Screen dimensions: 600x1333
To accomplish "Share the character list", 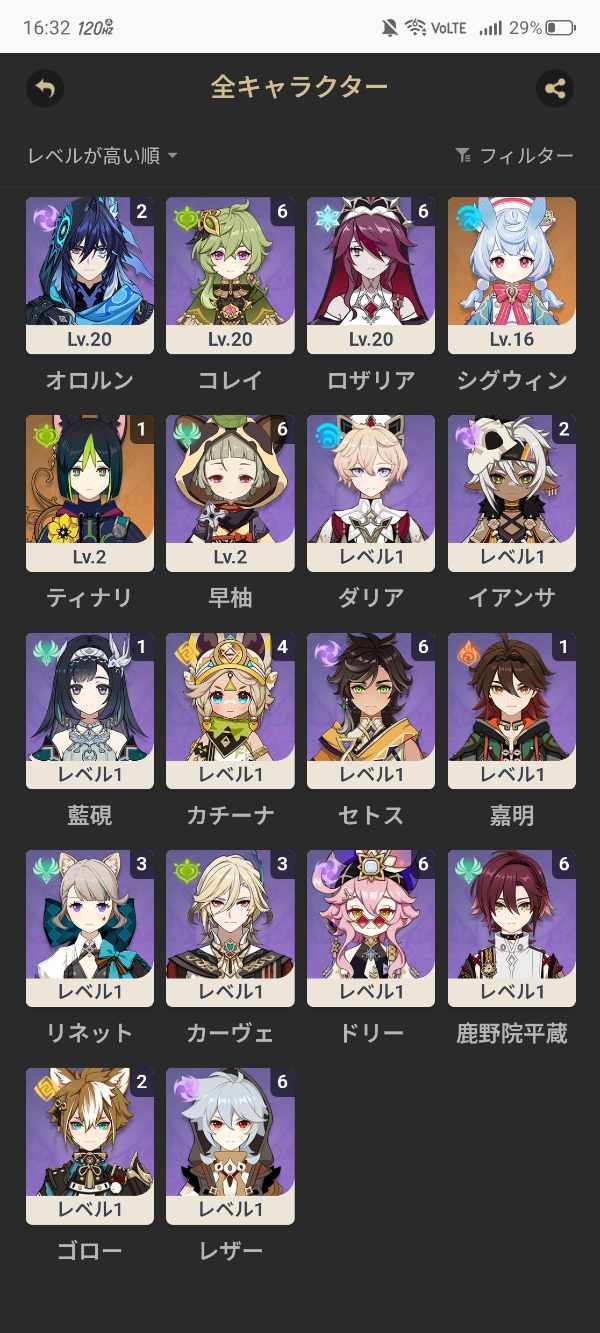I will pyautogui.click(x=555, y=88).
